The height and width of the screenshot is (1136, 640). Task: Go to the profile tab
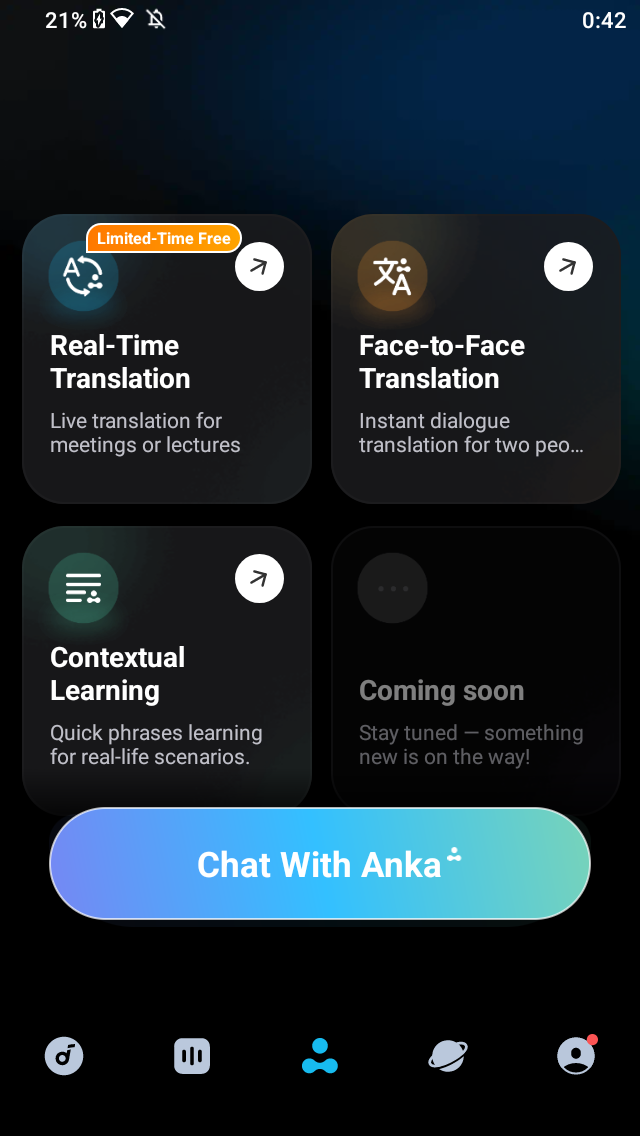coord(576,1056)
